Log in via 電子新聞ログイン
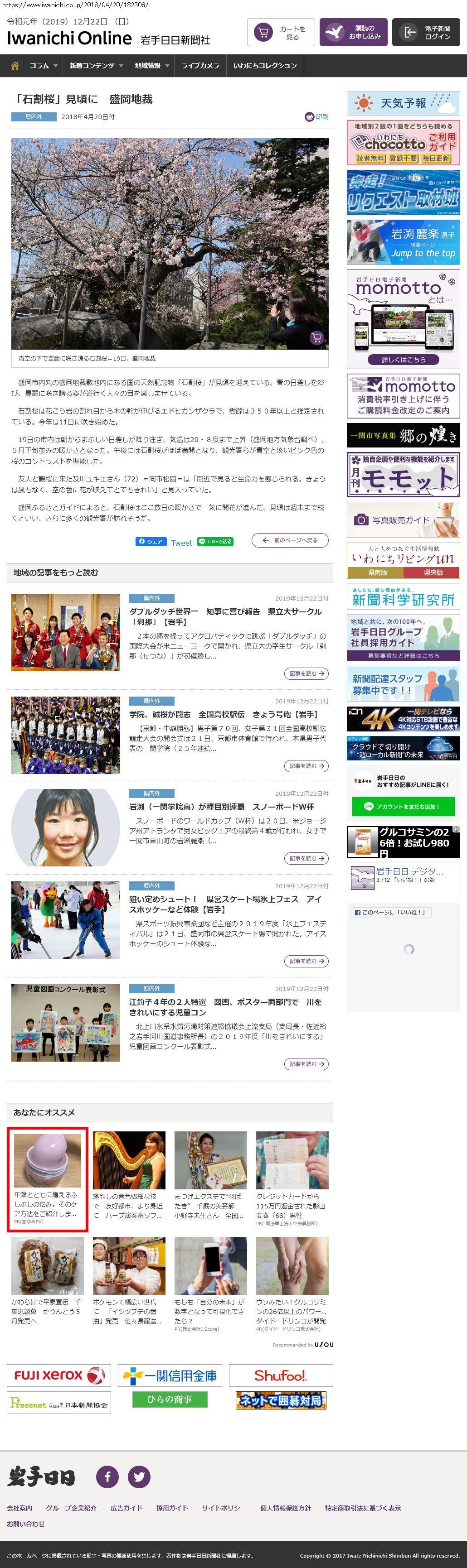The image size is (467, 1568). 426,33
